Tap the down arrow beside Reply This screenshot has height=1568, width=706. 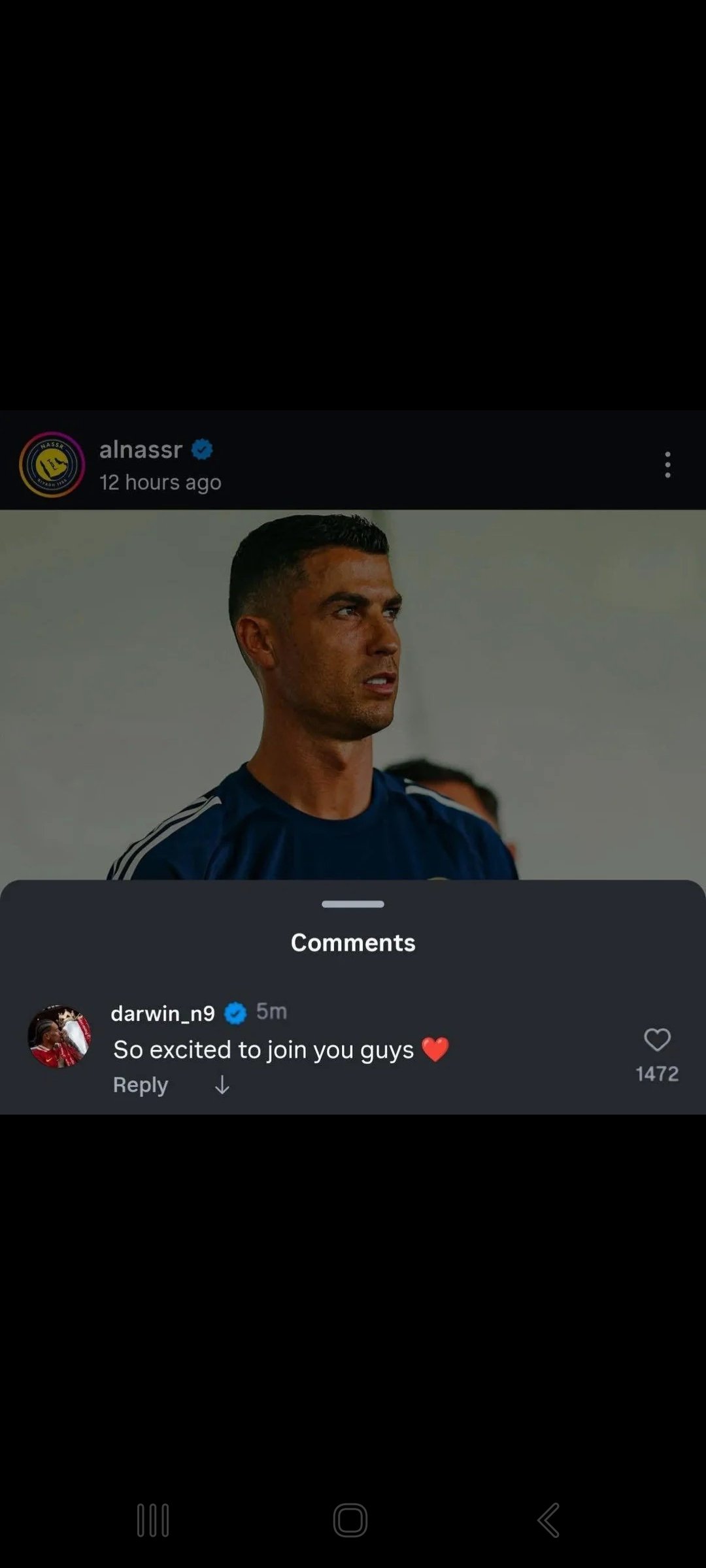click(222, 1085)
